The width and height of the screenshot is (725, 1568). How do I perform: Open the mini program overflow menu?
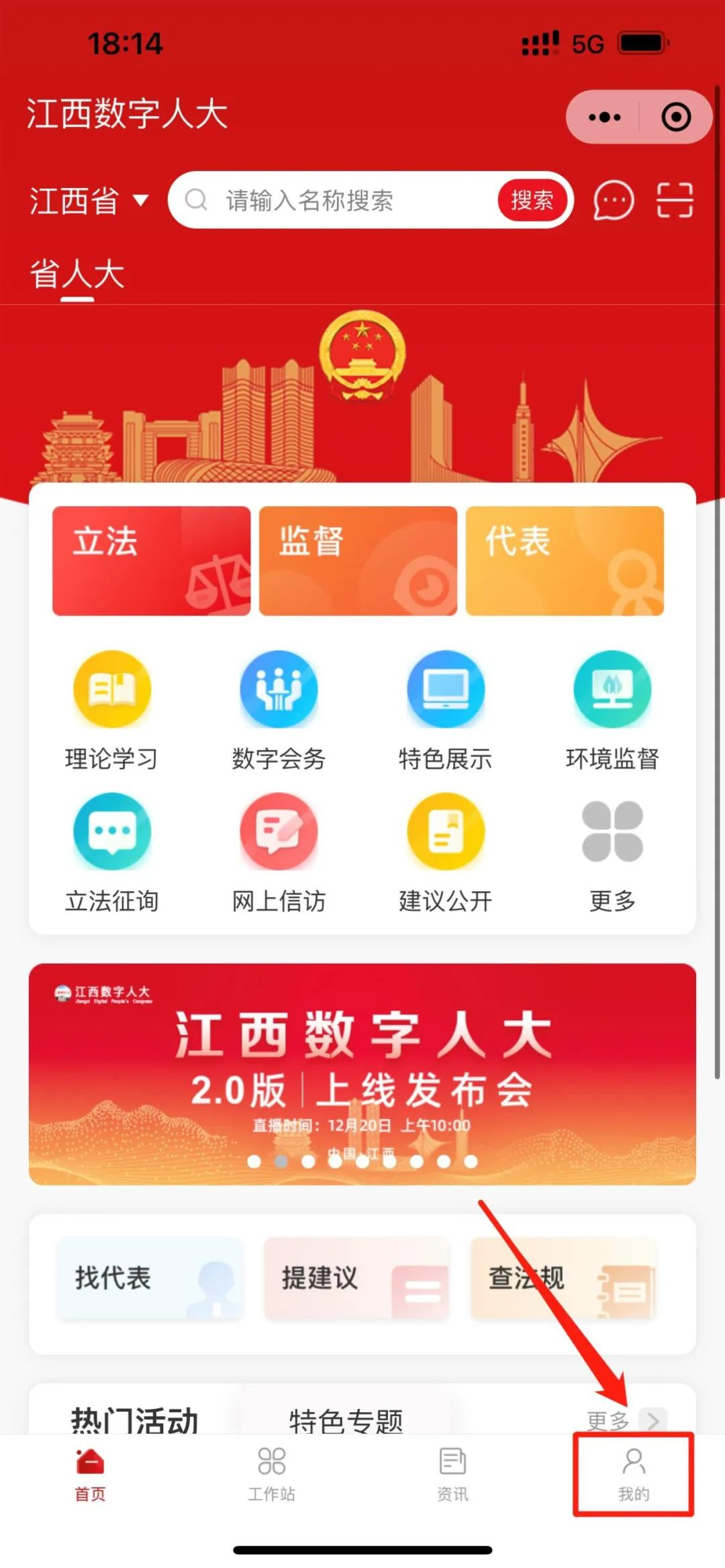click(x=604, y=117)
